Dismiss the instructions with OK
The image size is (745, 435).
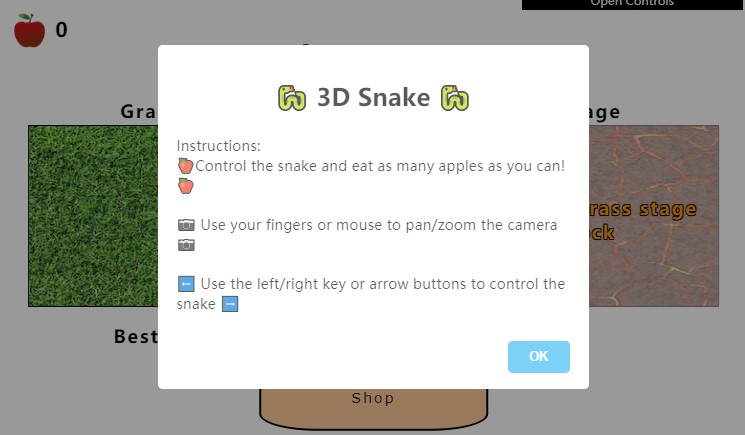(538, 357)
